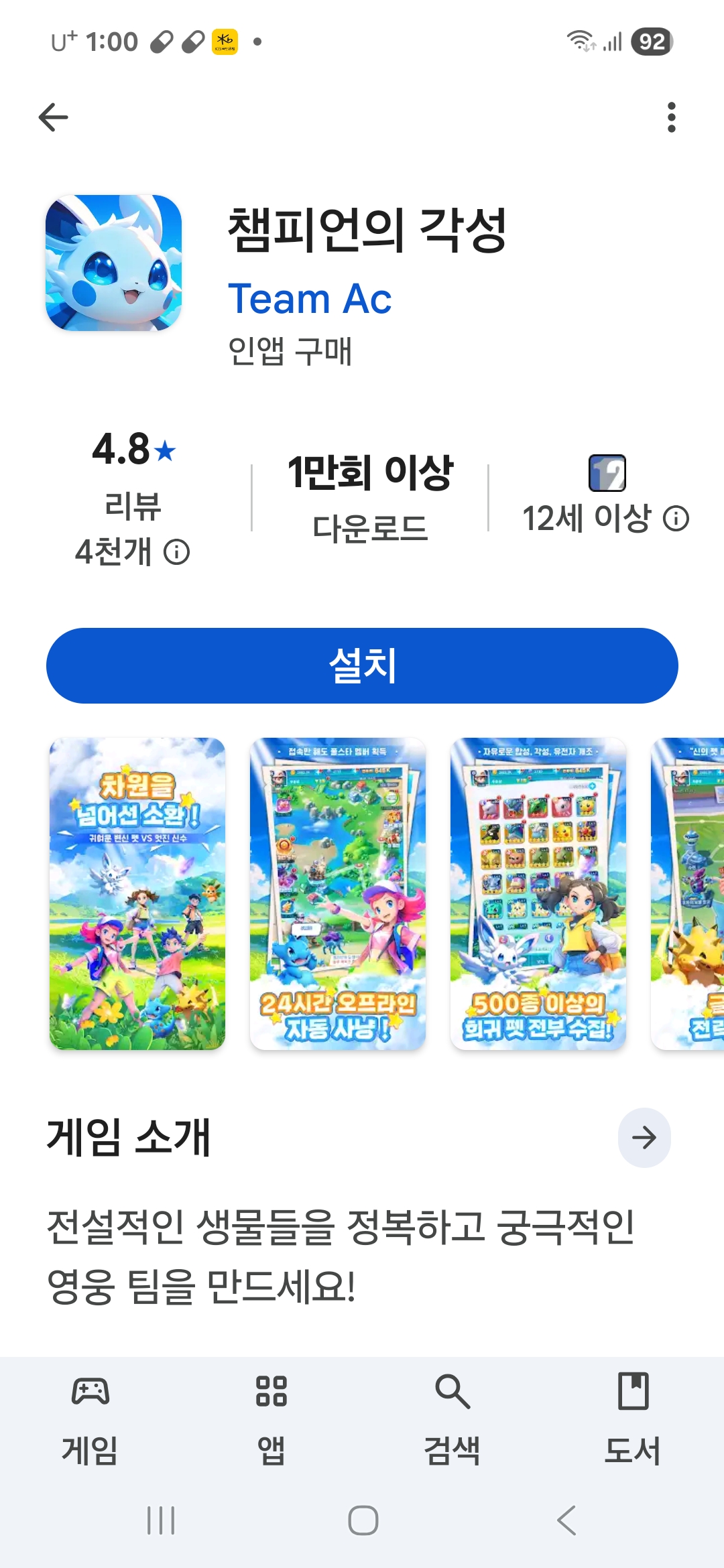724x1568 pixels.
Task: Open the 24시간 오프라인 자동 사냥 screenshot
Action: 338,893
